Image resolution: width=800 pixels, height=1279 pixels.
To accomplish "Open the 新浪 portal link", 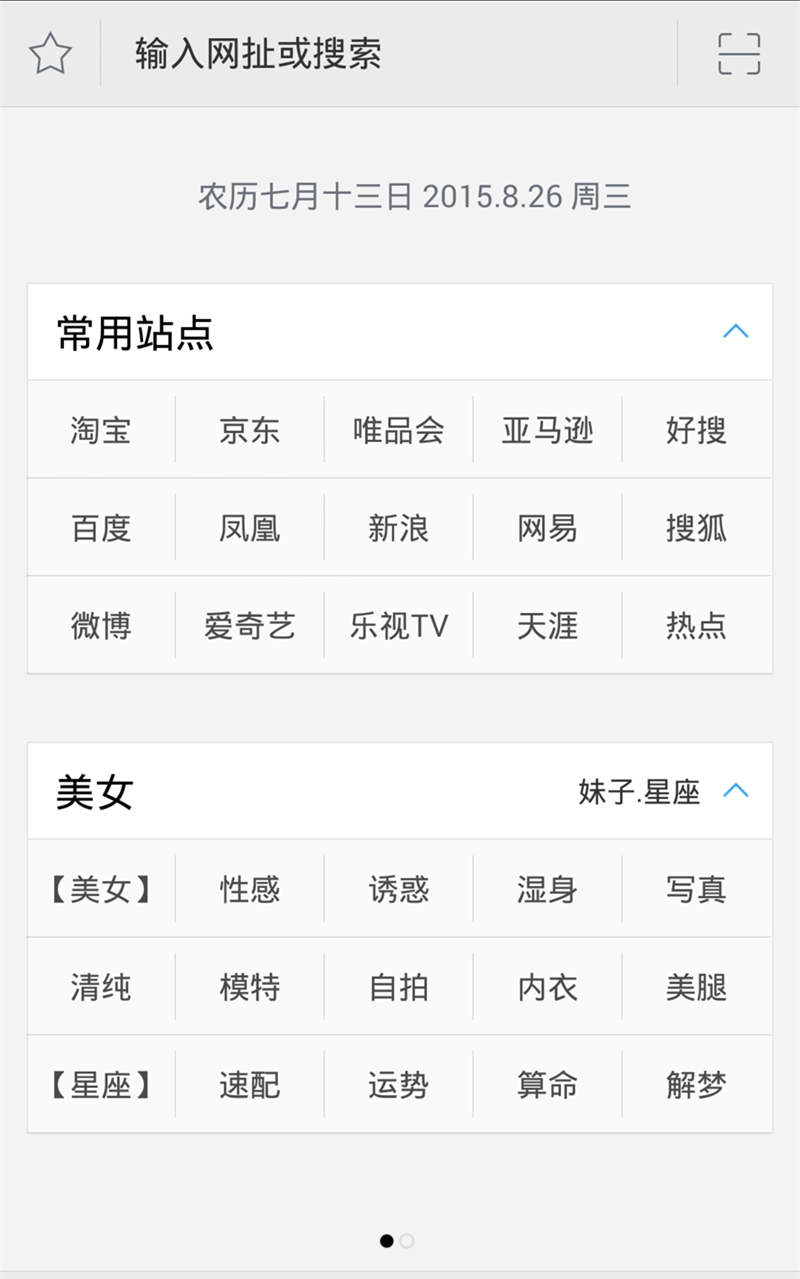I will coord(398,527).
